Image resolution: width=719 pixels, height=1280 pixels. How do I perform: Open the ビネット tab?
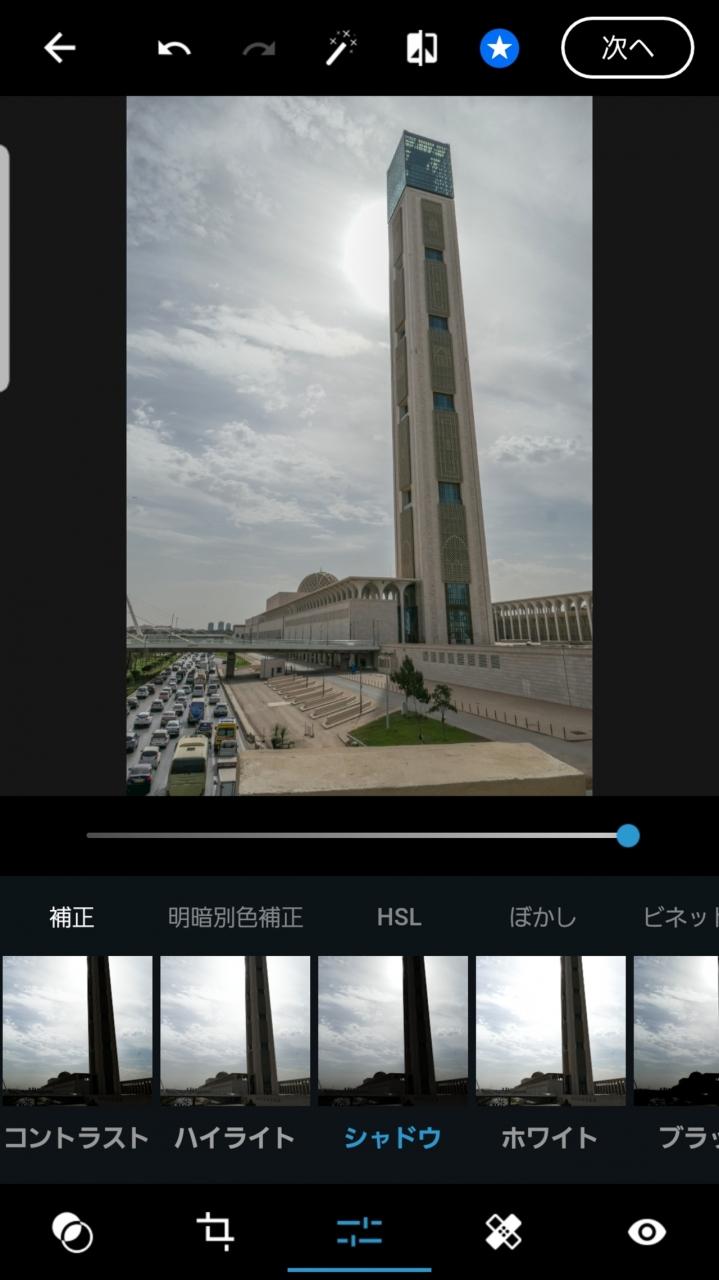(680, 917)
